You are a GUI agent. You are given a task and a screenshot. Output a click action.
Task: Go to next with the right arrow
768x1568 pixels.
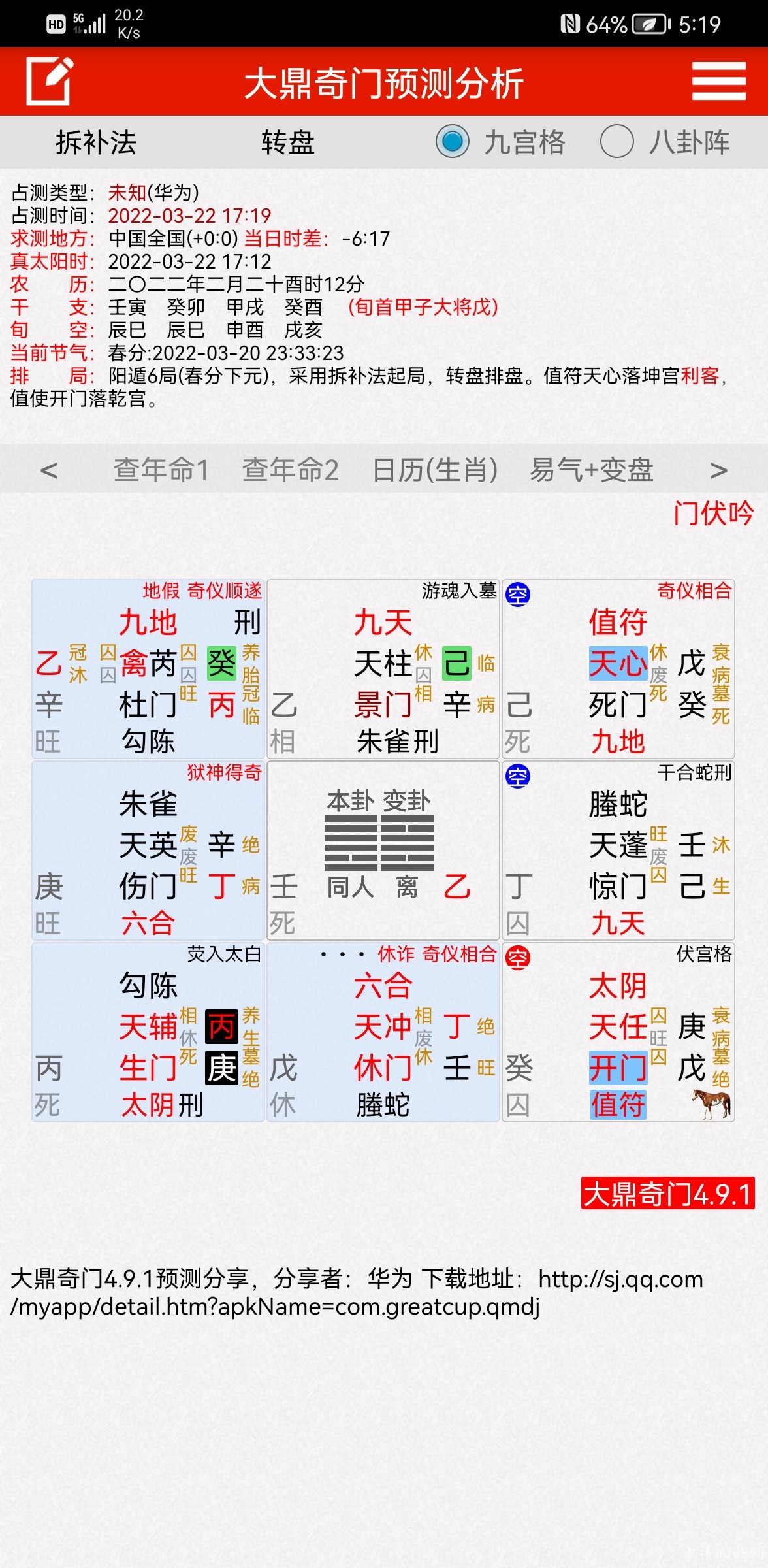click(x=718, y=470)
